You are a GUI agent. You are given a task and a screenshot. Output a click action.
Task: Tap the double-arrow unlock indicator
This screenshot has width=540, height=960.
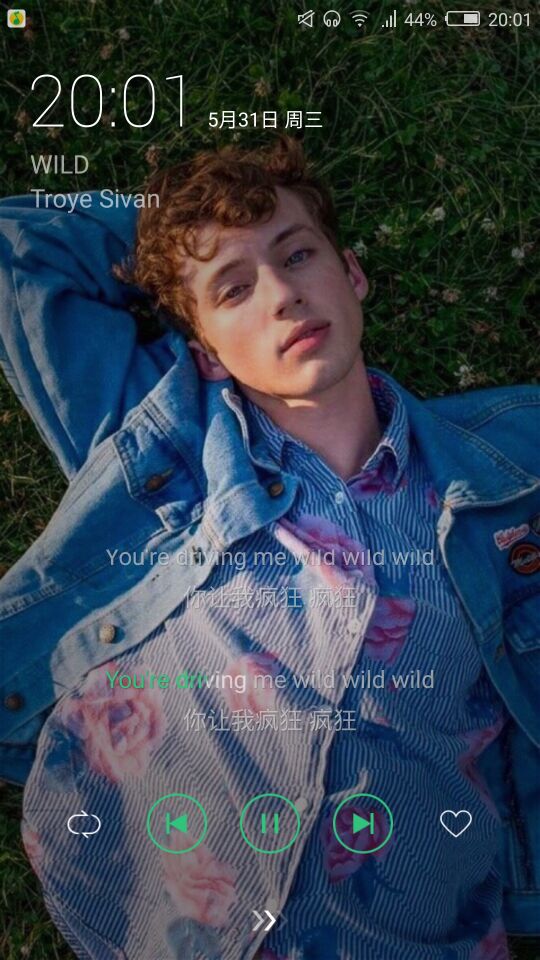pos(264,920)
